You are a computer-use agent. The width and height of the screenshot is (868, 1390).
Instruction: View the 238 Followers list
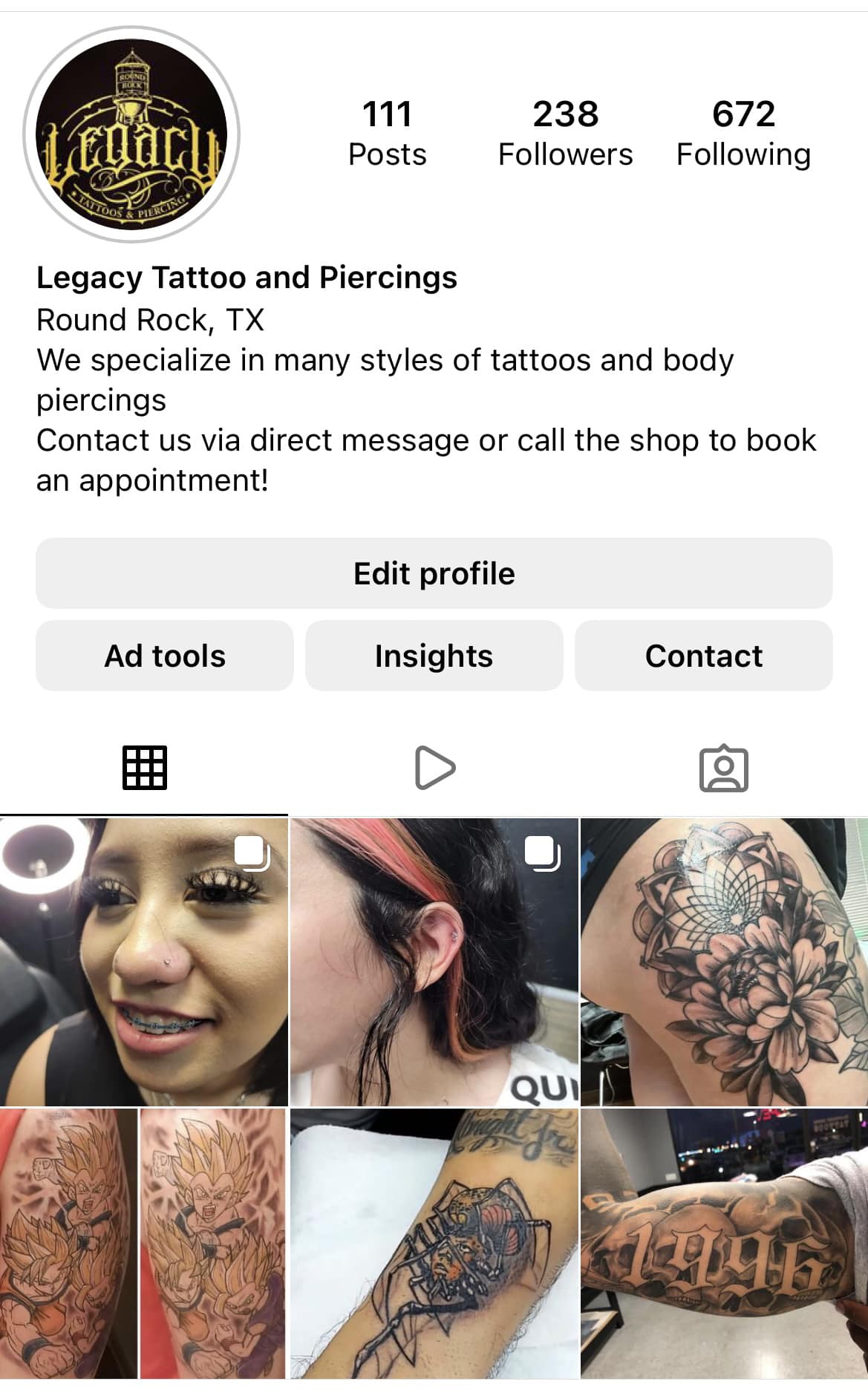click(565, 134)
